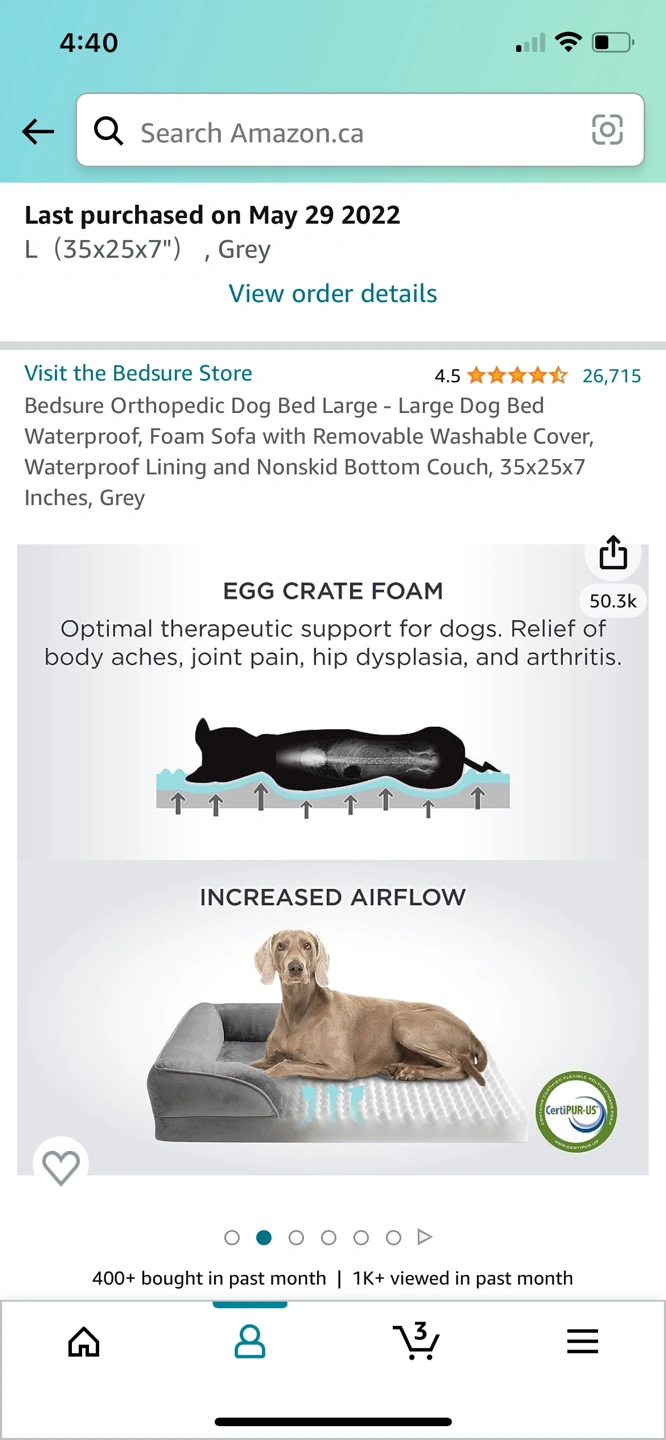
Task: Go back using the arrow icon
Action: point(38,131)
